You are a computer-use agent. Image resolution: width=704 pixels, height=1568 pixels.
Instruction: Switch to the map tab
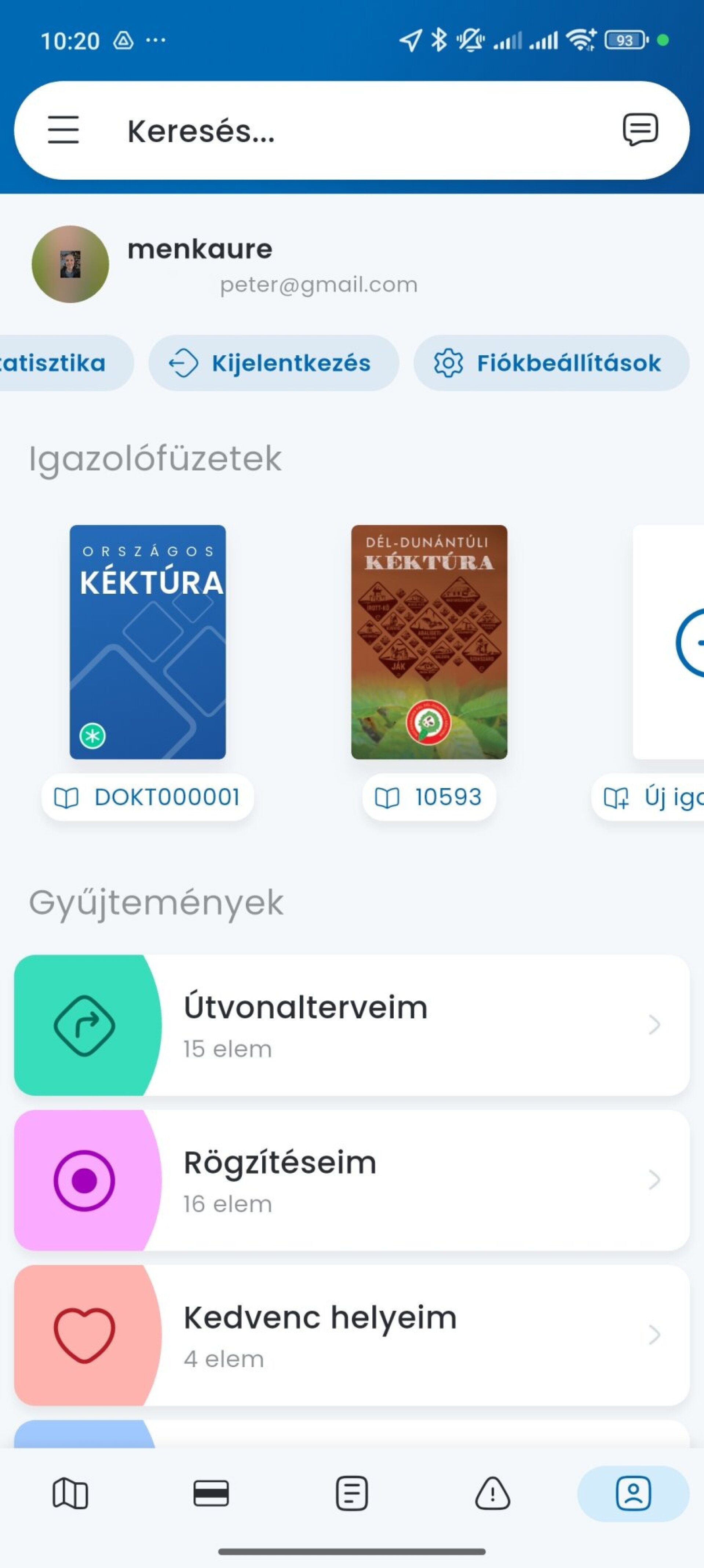pyautogui.click(x=71, y=1493)
